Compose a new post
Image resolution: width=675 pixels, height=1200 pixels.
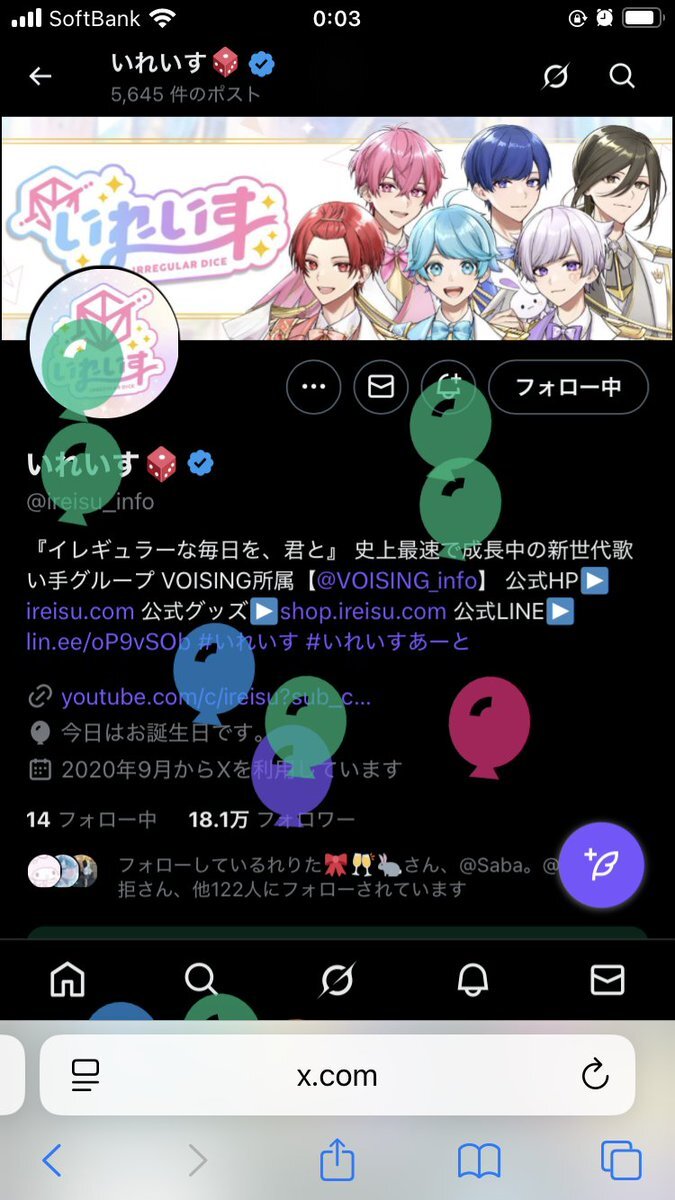(x=601, y=865)
